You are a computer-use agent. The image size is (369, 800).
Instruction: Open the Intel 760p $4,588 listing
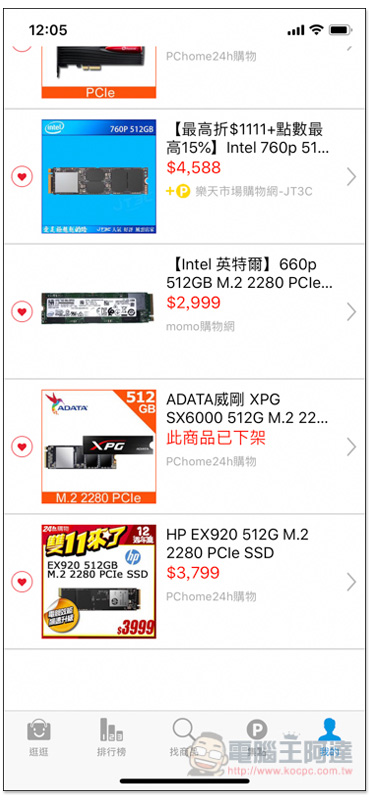point(184,177)
